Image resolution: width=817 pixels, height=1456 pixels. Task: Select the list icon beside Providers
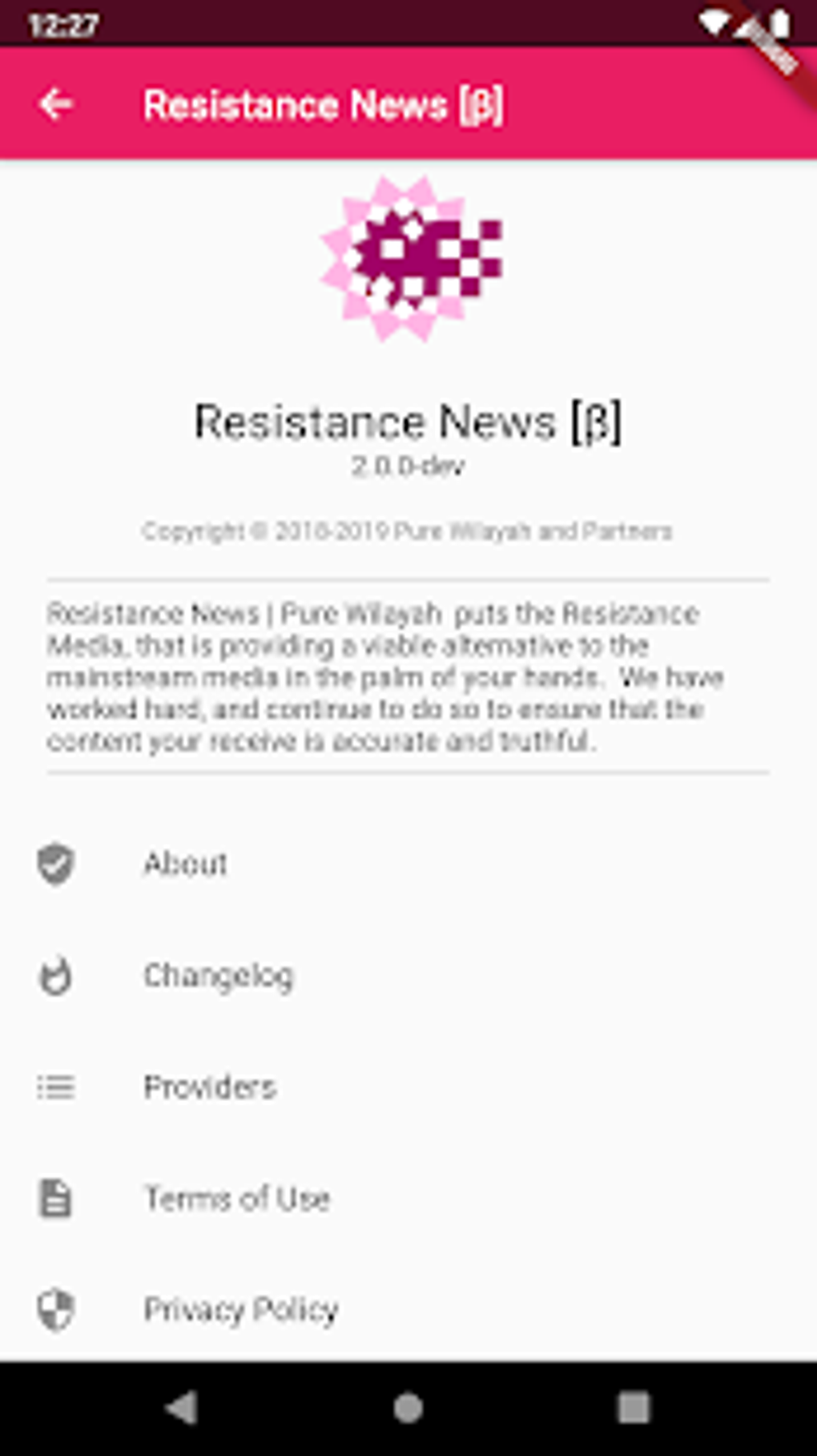pyautogui.click(x=54, y=1087)
